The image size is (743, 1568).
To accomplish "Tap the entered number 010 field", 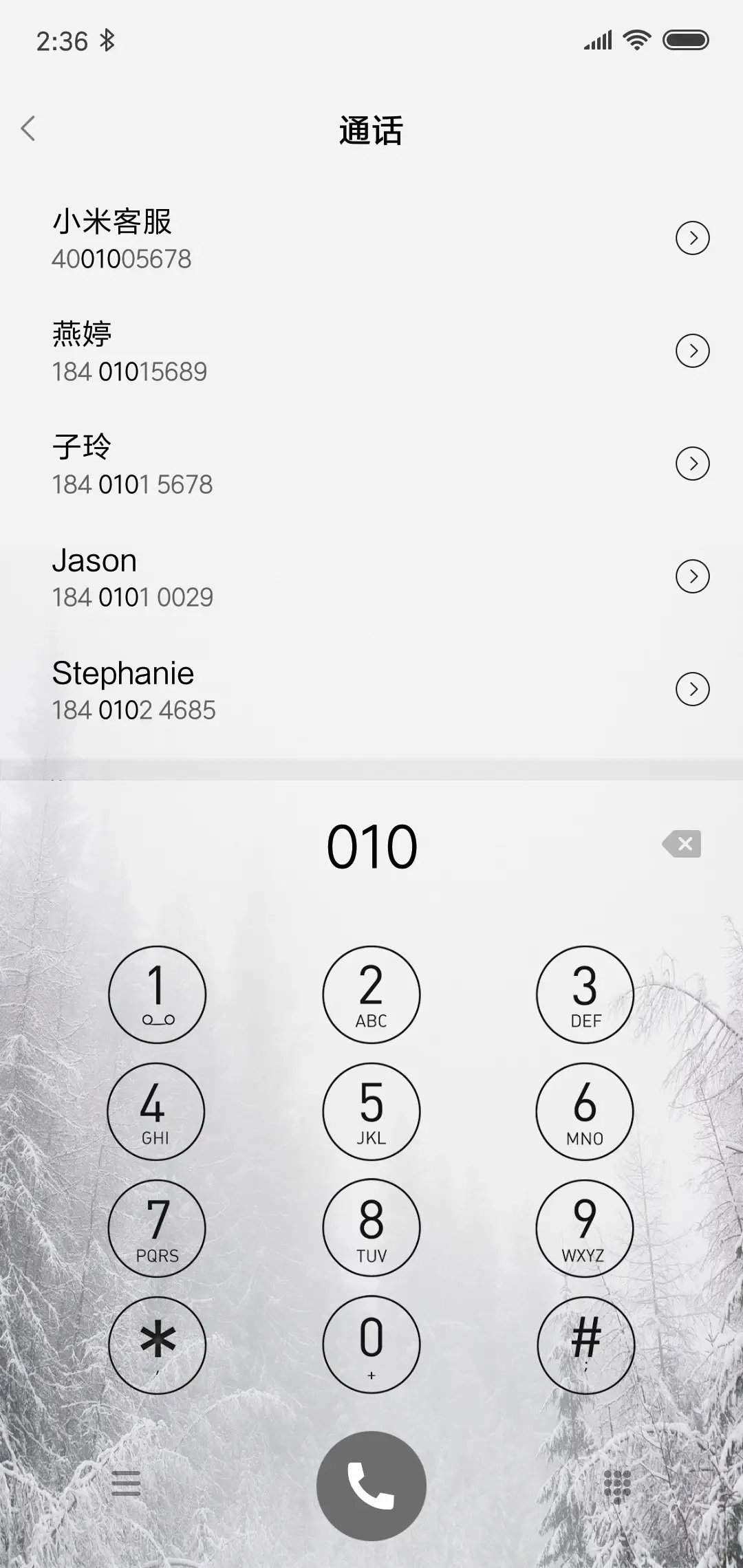I will [371, 846].
